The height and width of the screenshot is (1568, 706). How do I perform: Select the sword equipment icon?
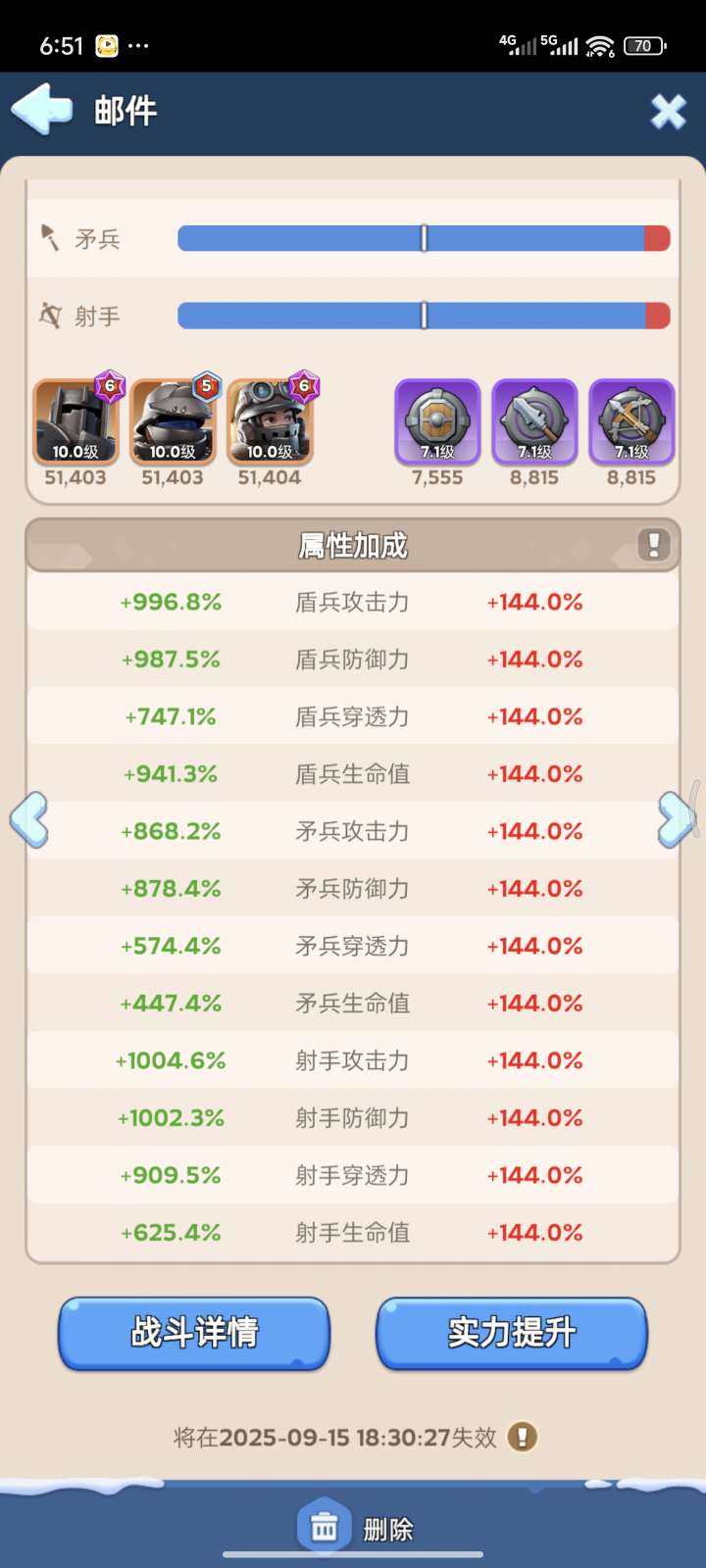tap(533, 421)
